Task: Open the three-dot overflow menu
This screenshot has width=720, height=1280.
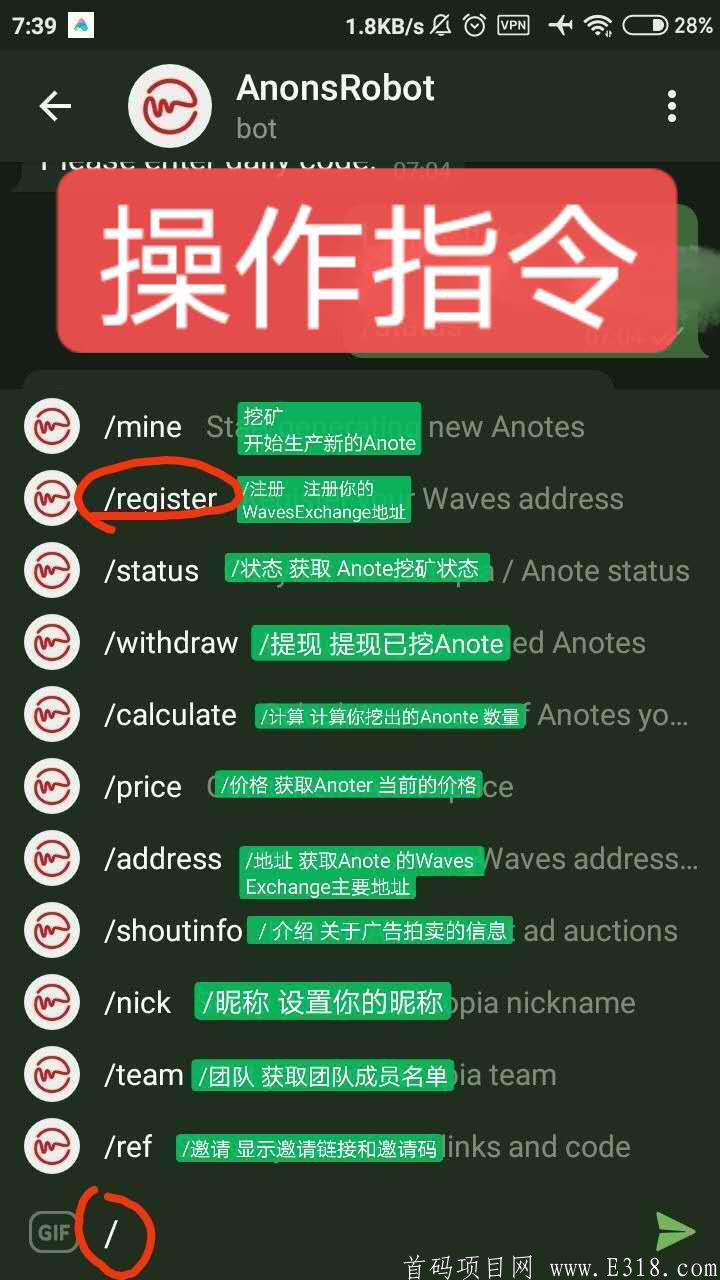Action: (x=671, y=104)
